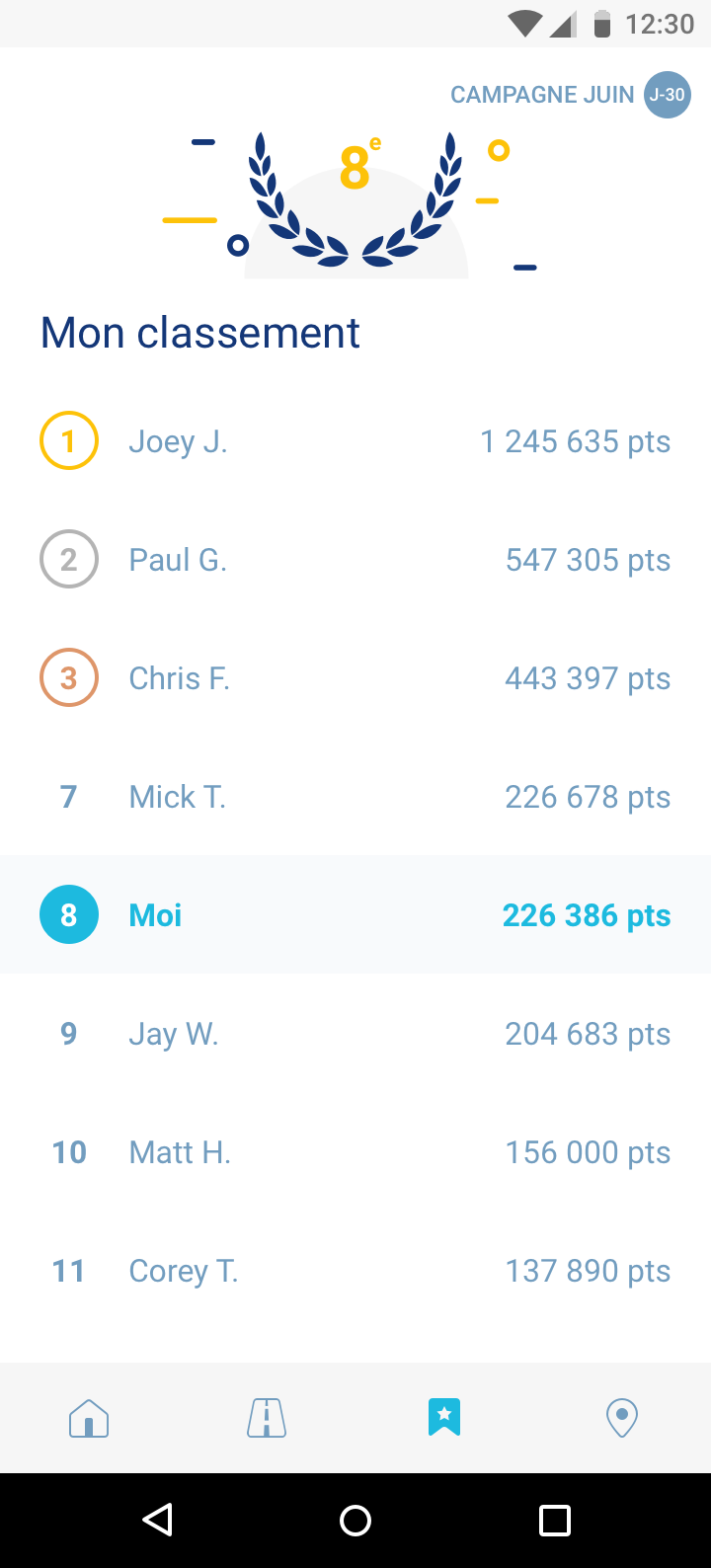The height and width of the screenshot is (1568, 711).
Task: View Chris F.'s leaderboard entry
Action: click(x=355, y=677)
